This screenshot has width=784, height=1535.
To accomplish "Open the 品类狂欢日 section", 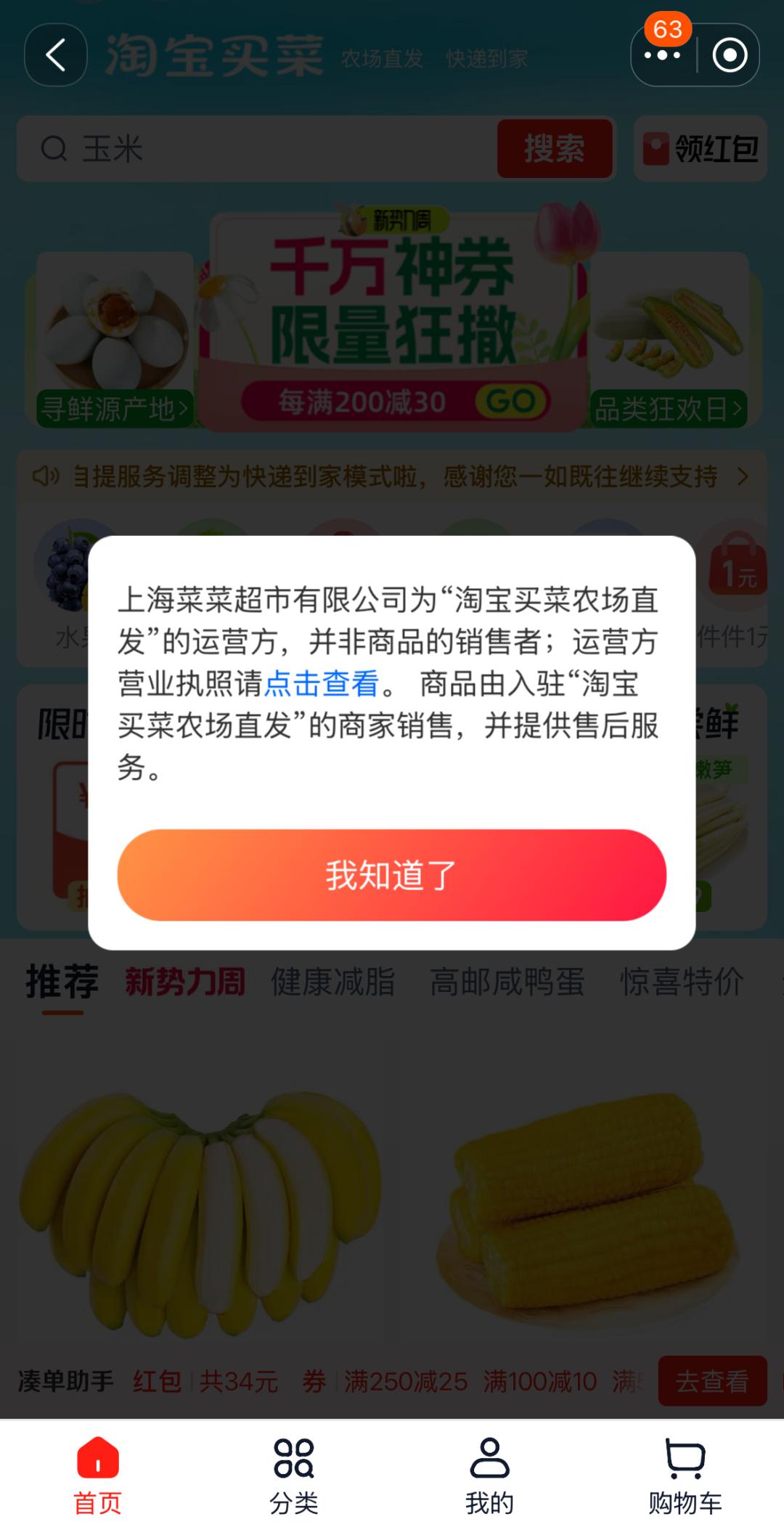I will 668,410.
